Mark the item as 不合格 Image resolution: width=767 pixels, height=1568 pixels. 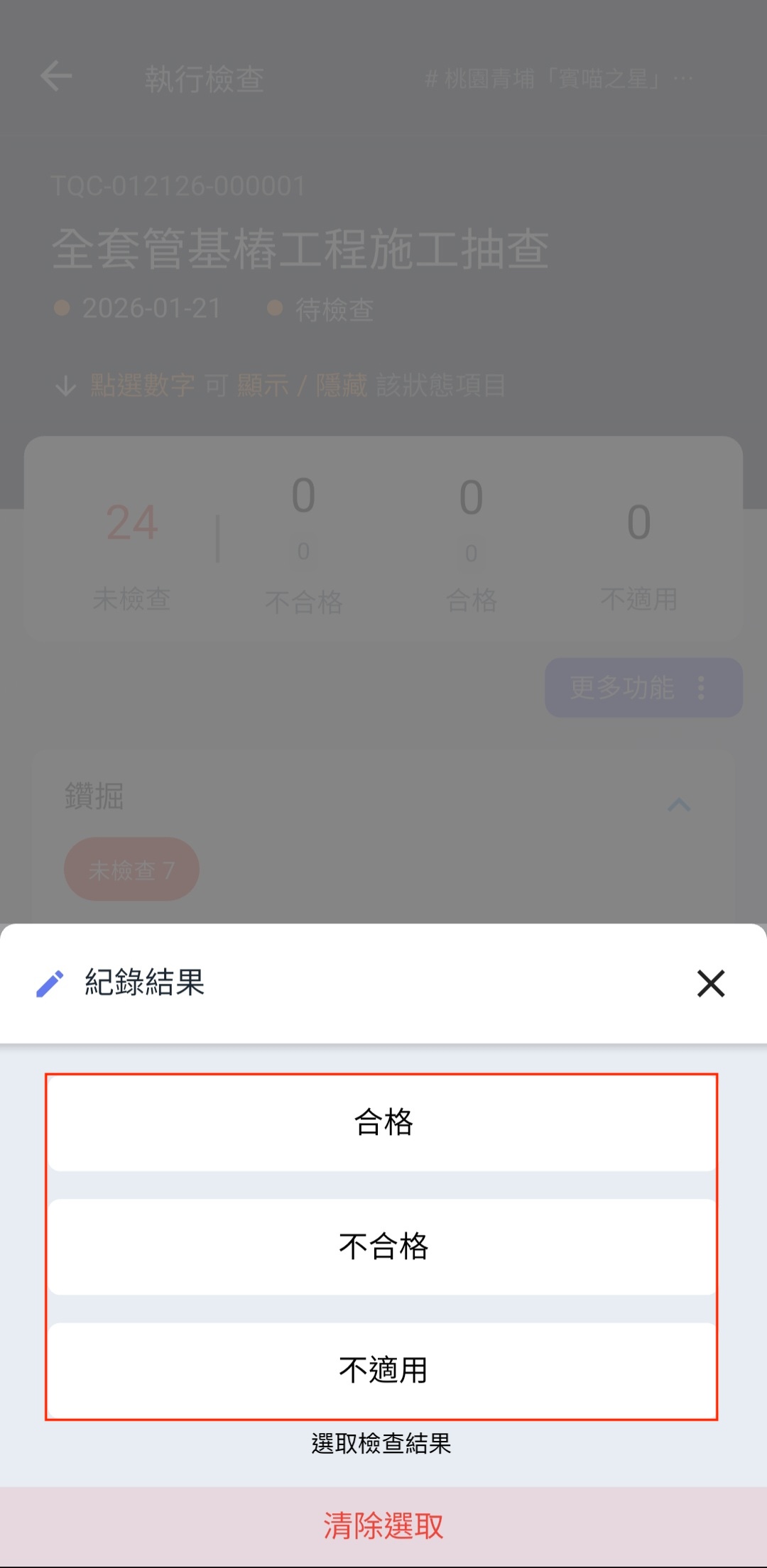click(383, 1246)
